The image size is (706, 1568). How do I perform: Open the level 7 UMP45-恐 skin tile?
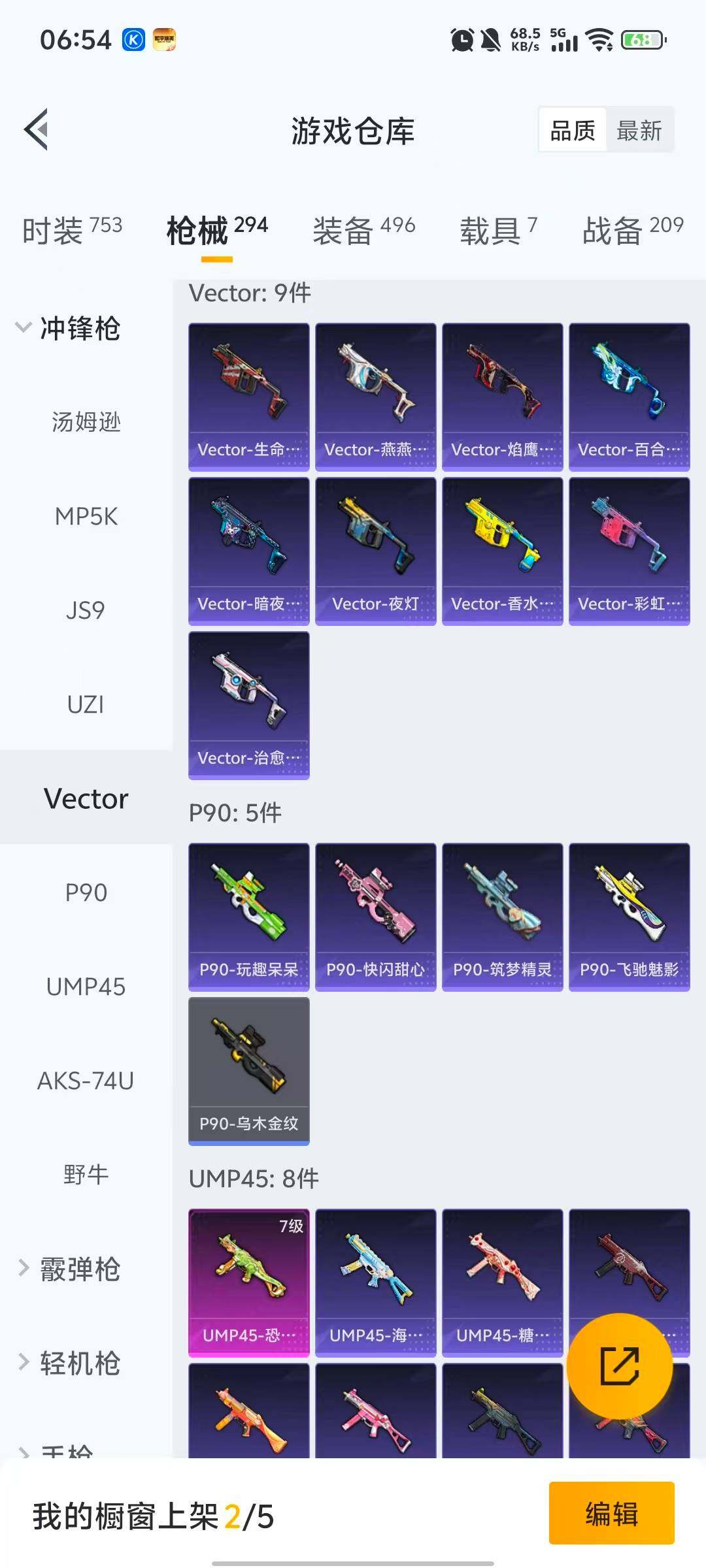[248, 1282]
